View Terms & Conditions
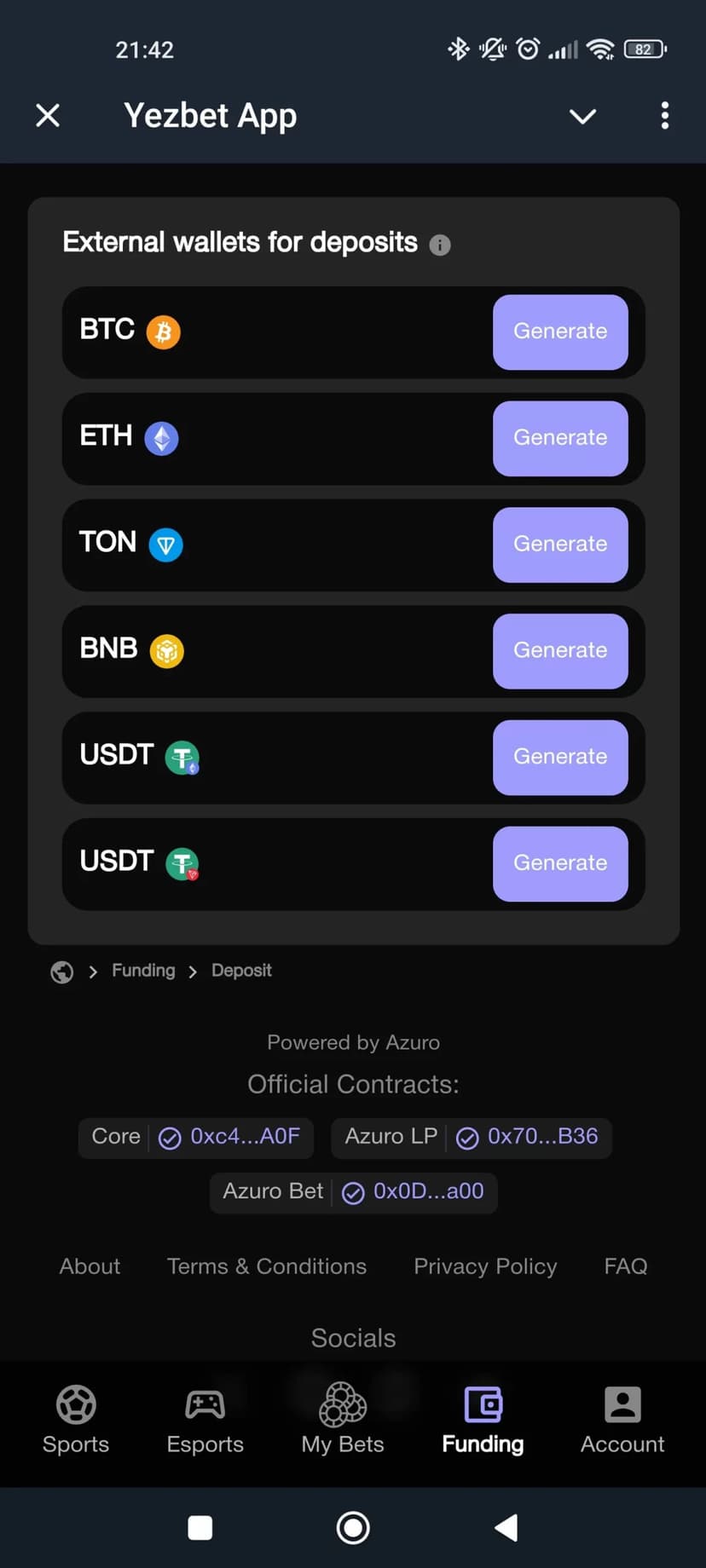Image resolution: width=706 pixels, height=1568 pixels. coord(266,1266)
